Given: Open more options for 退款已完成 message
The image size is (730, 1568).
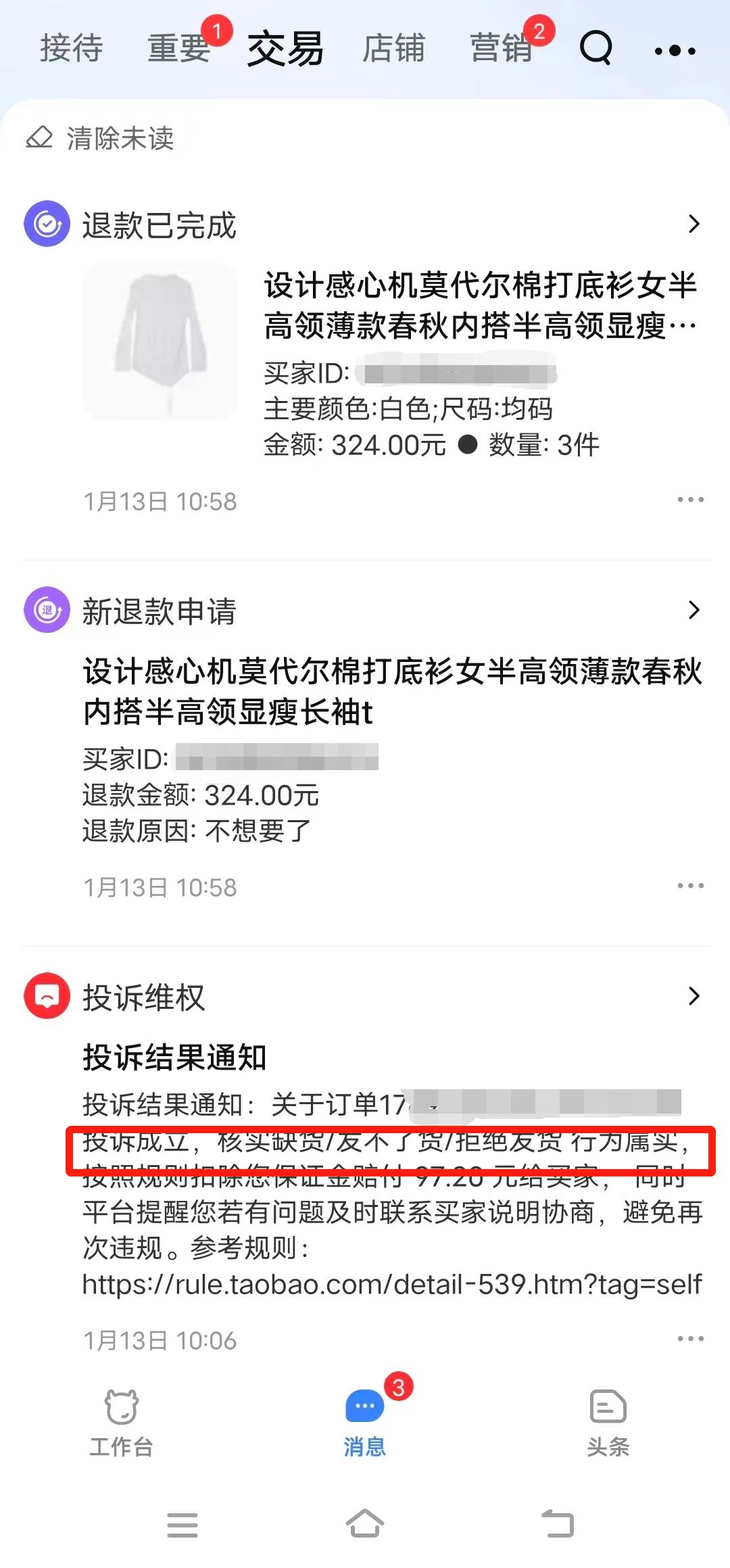Looking at the screenshot, I should pyautogui.click(x=690, y=500).
